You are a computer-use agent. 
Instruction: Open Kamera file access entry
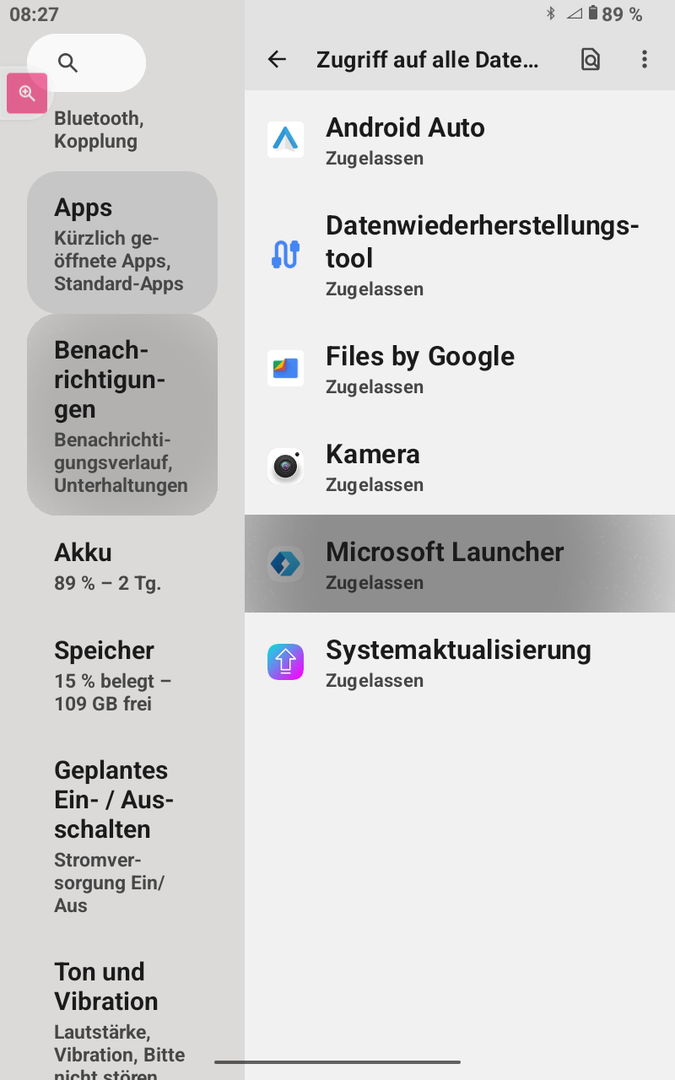pyautogui.click(x=459, y=467)
